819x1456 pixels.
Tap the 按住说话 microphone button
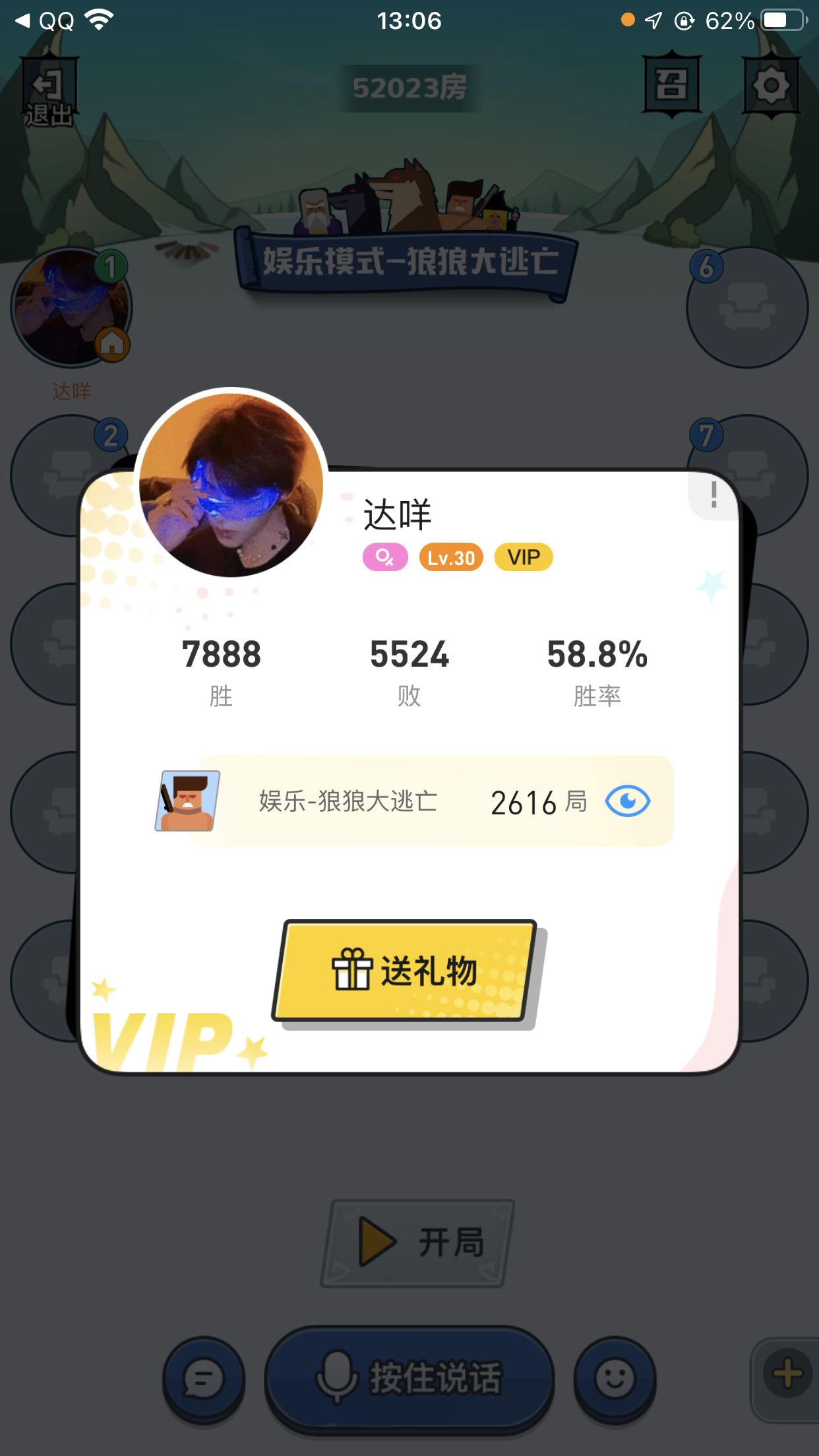point(409,1378)
